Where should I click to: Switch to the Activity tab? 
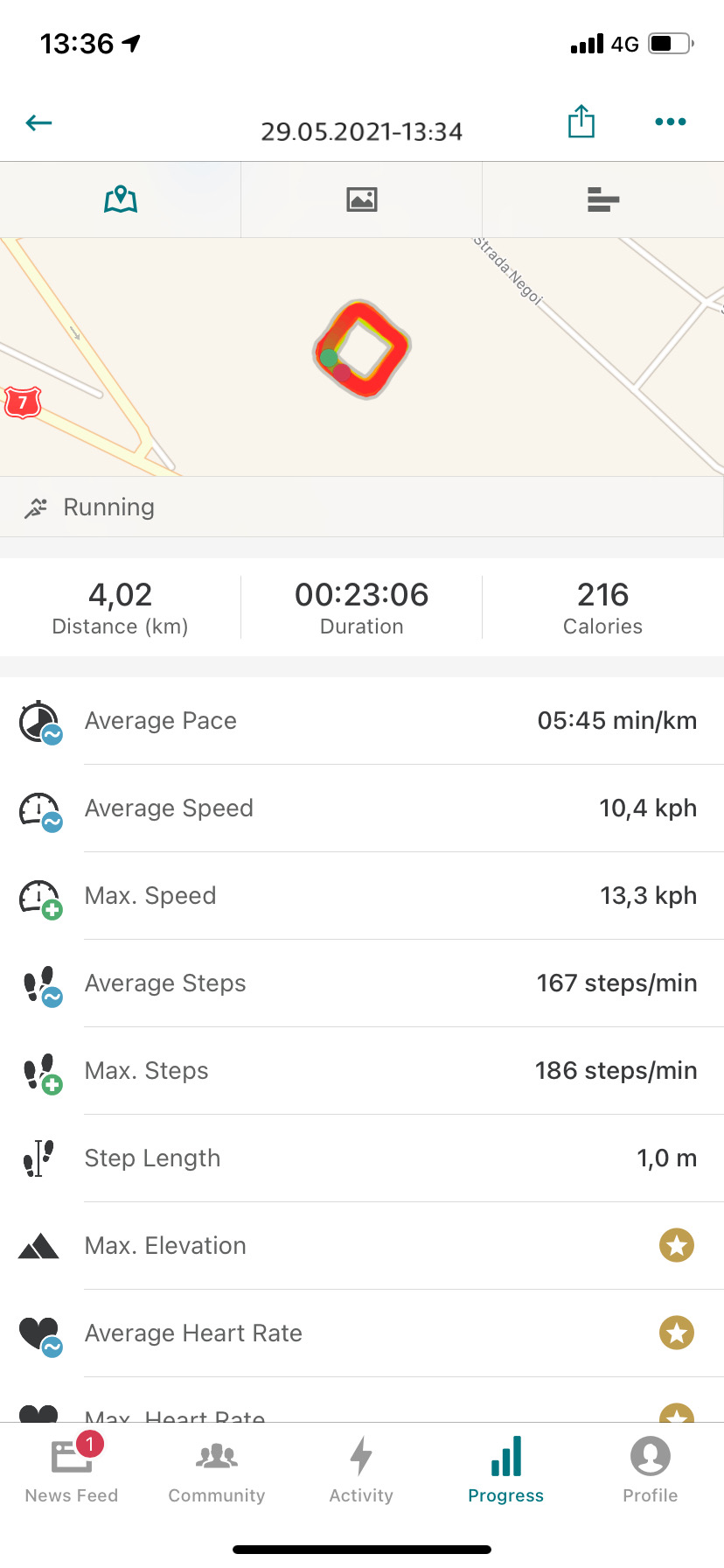361,1470
